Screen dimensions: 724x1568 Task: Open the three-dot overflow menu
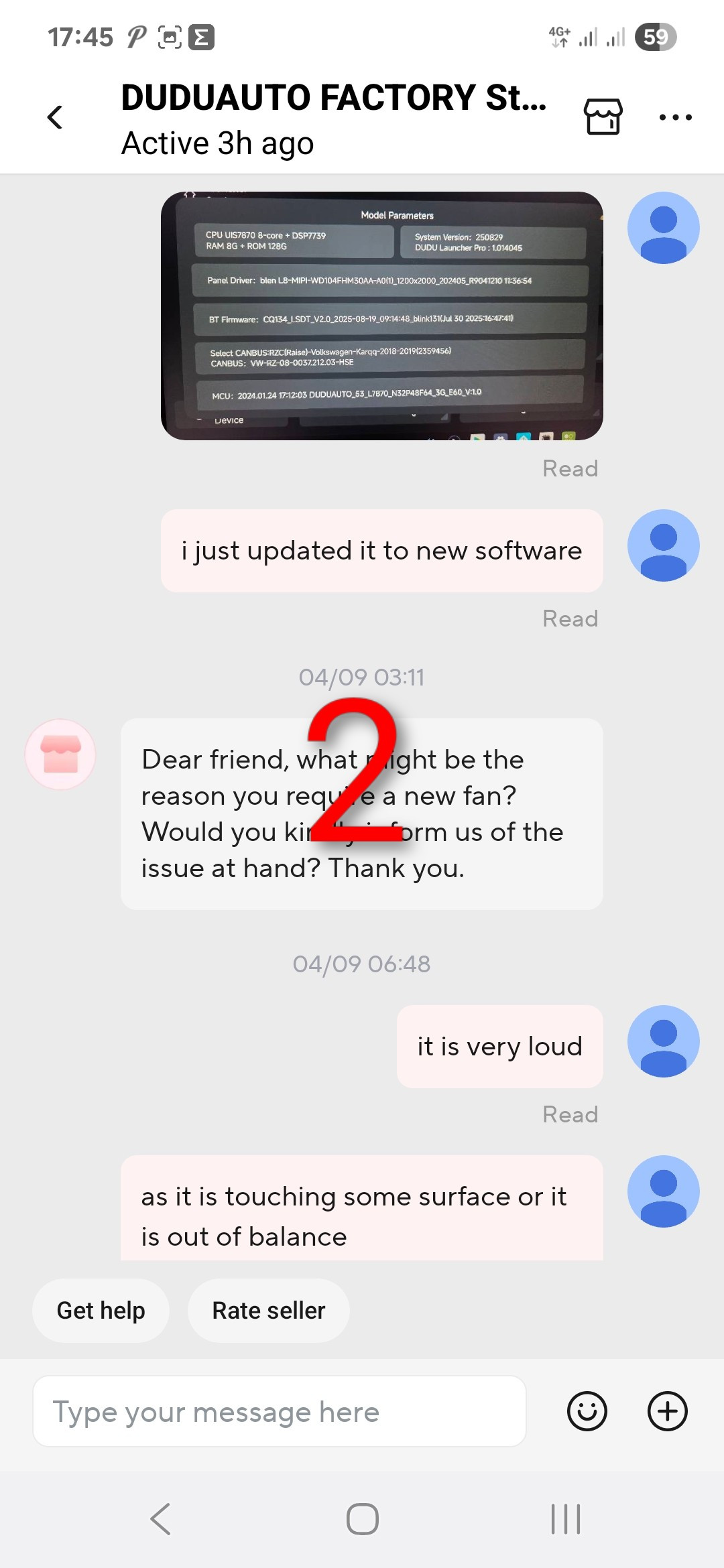[x=675, y=117]
